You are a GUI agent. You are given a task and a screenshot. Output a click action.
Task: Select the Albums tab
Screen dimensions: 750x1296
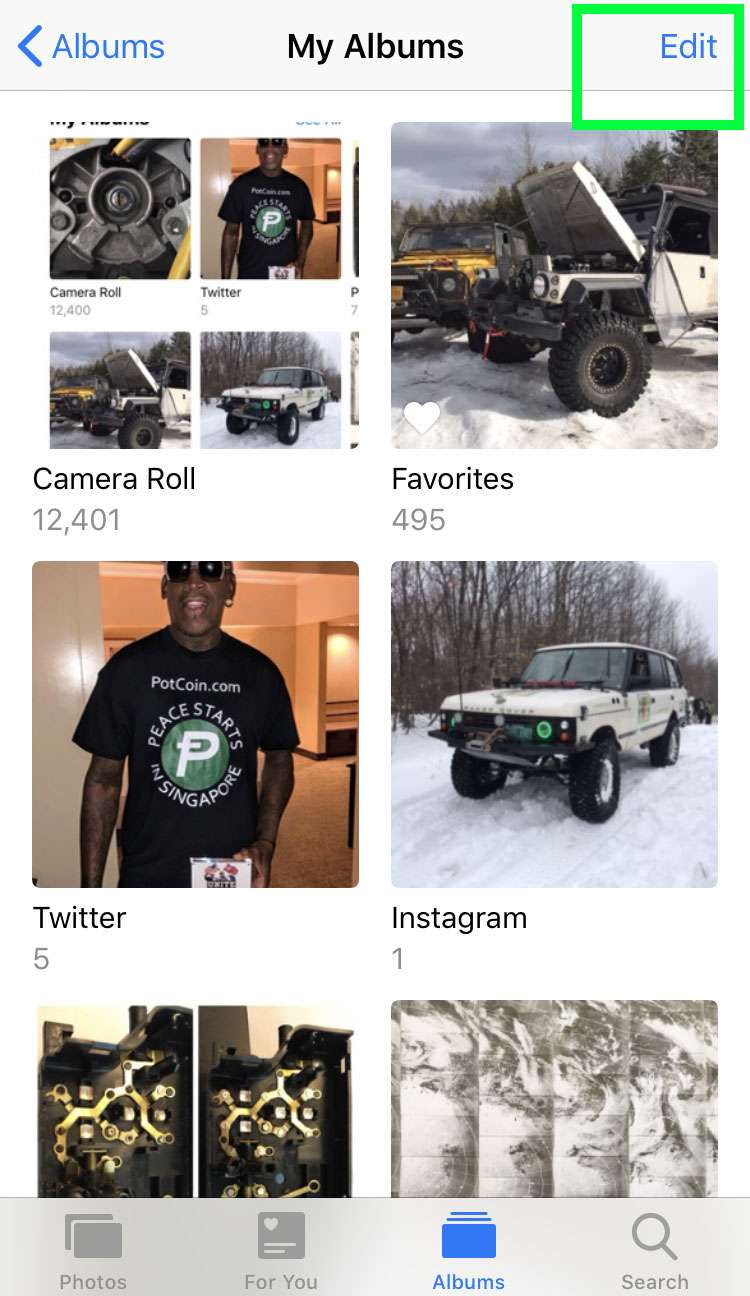click(468, 1250)
